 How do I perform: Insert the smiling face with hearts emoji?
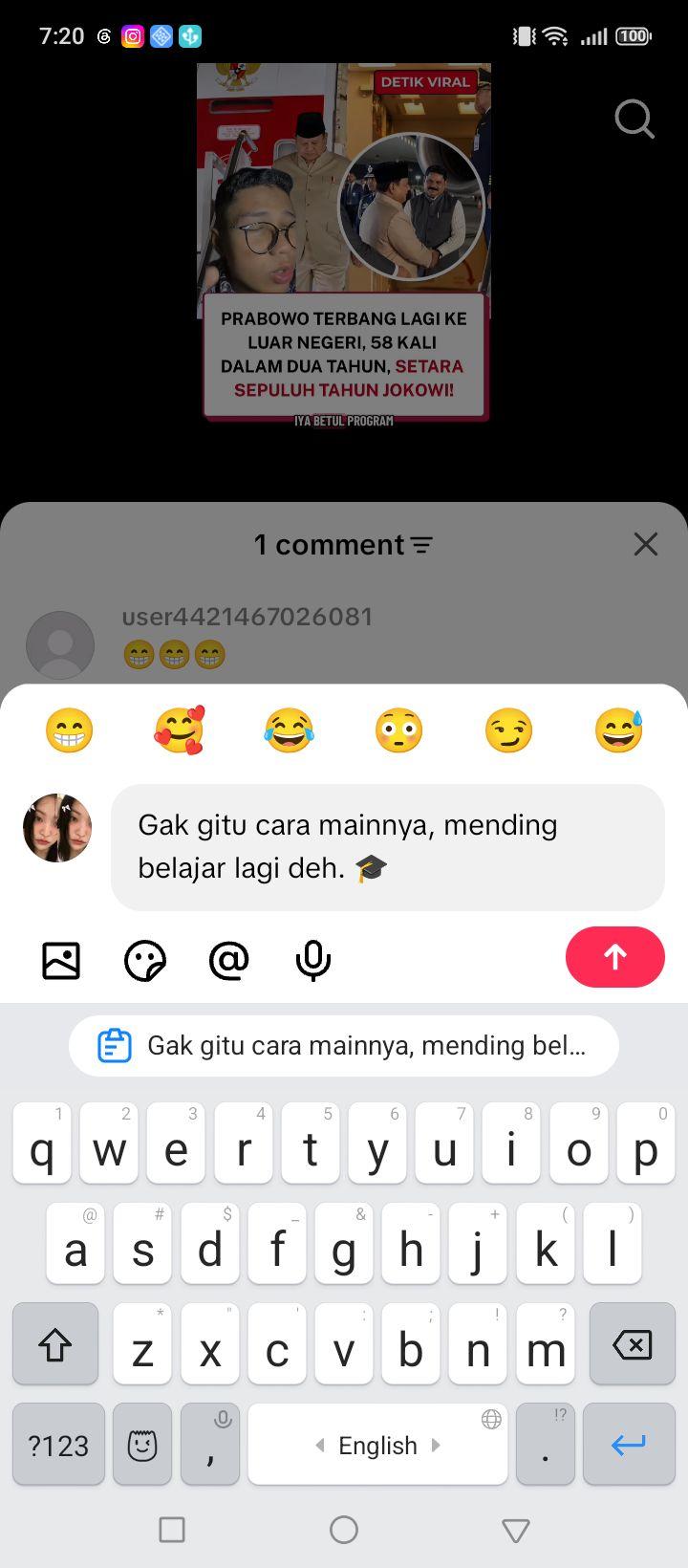pyautogui.click(x=180, y=730)
